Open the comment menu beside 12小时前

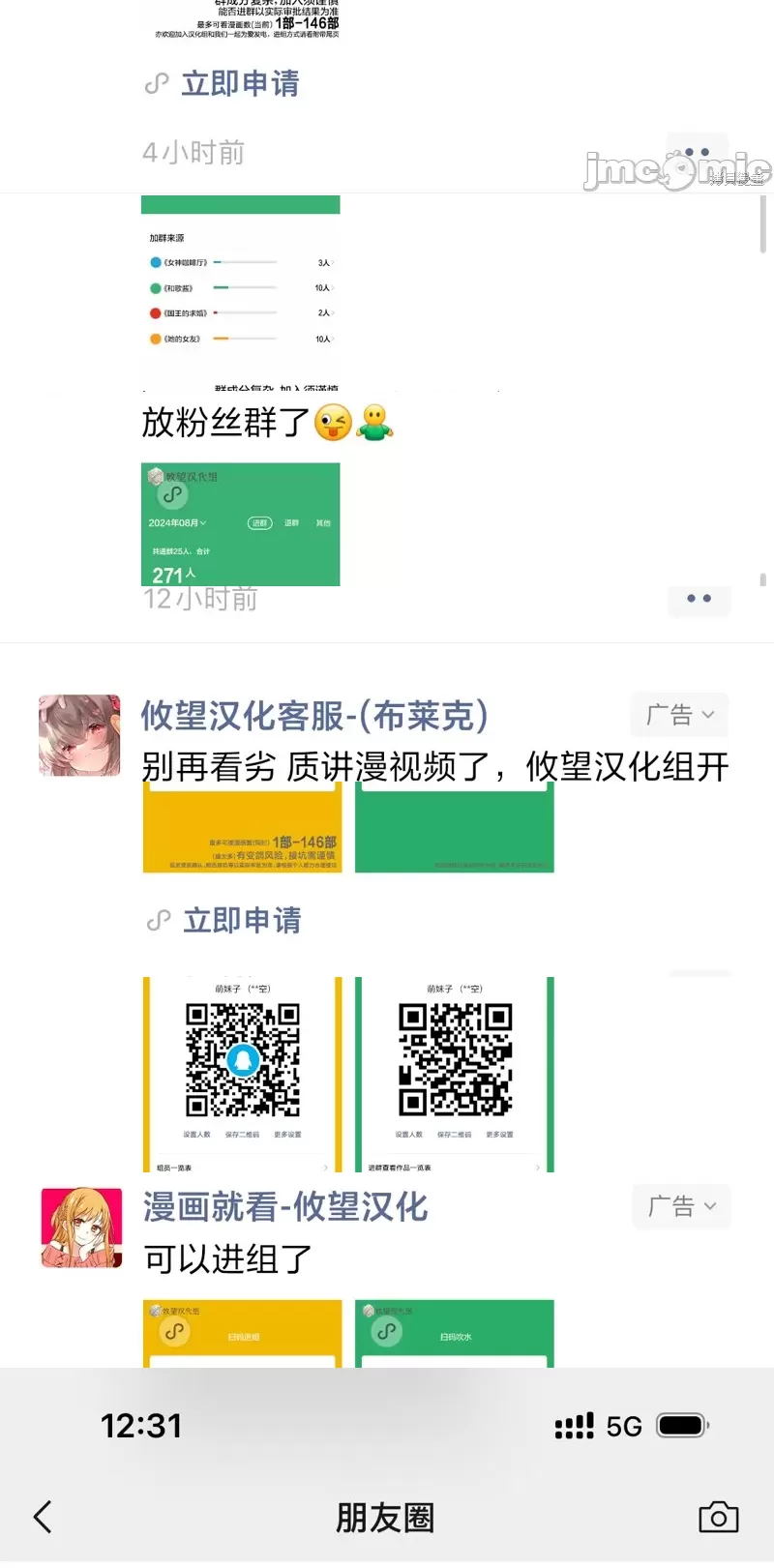pyautogui.click(x=699, y=599)
